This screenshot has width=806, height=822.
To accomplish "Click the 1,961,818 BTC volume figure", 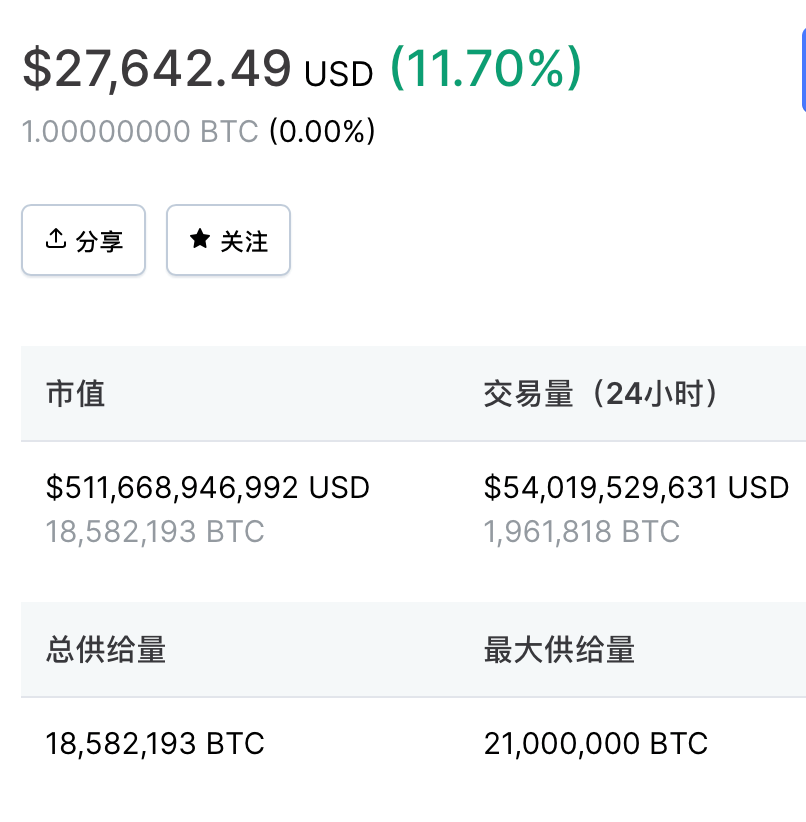I will point(582,531).
